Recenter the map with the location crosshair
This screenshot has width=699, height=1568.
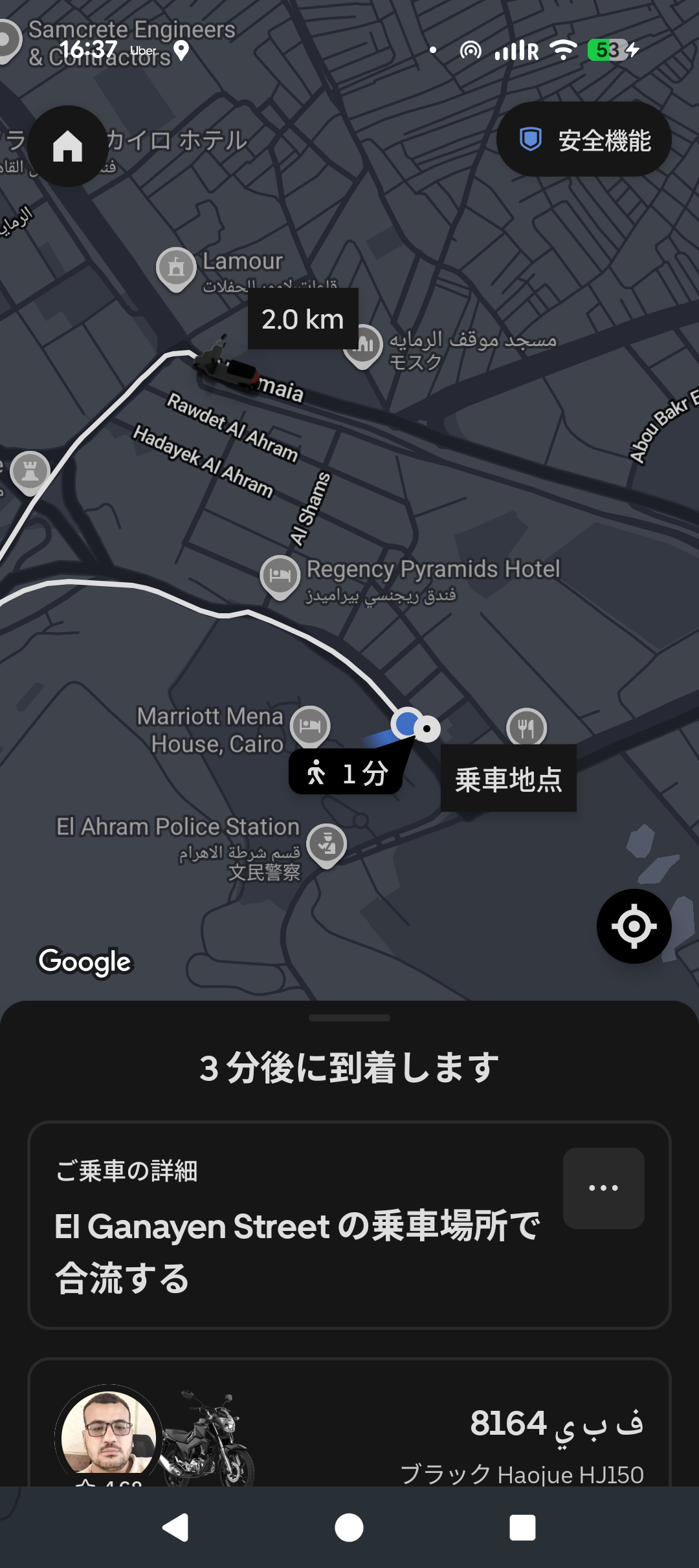pyautogui.click(x=633, y=926)
